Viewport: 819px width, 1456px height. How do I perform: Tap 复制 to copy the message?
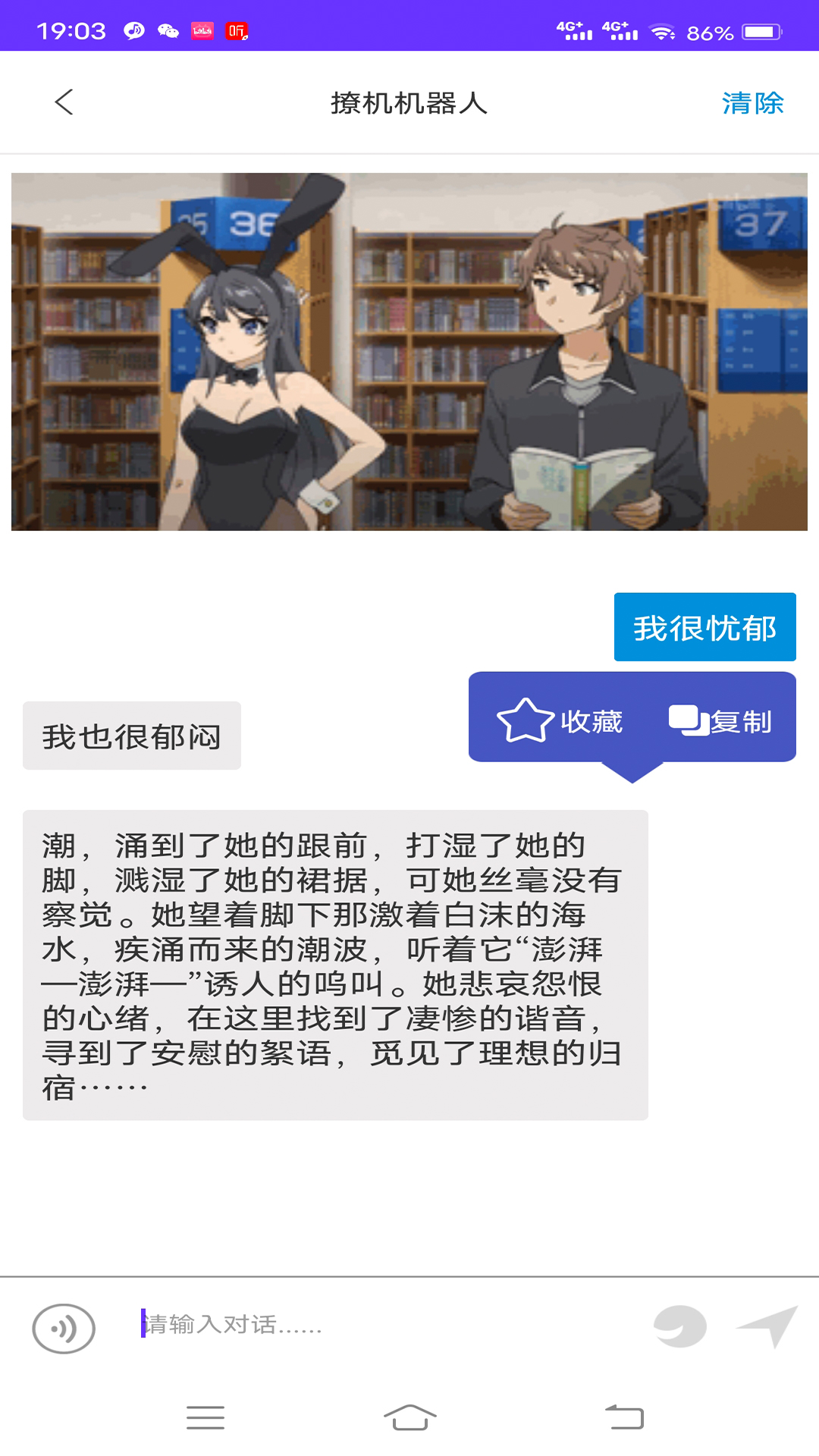(x=720, y=721)
